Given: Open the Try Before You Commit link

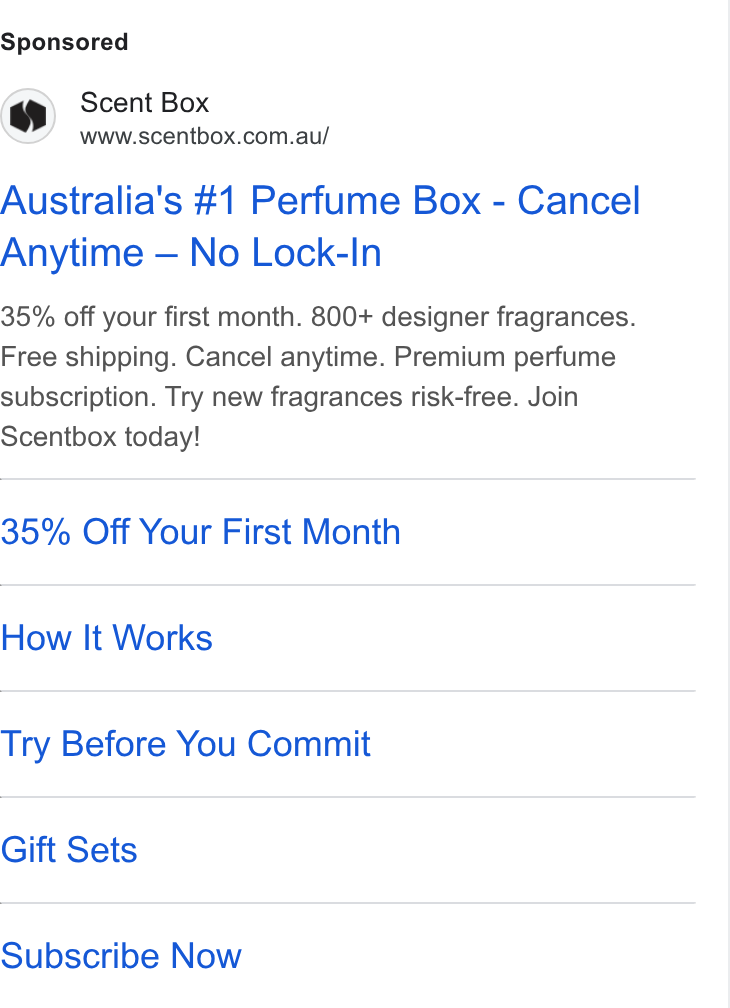Looking at the screenshot, I should coord(186,744).
